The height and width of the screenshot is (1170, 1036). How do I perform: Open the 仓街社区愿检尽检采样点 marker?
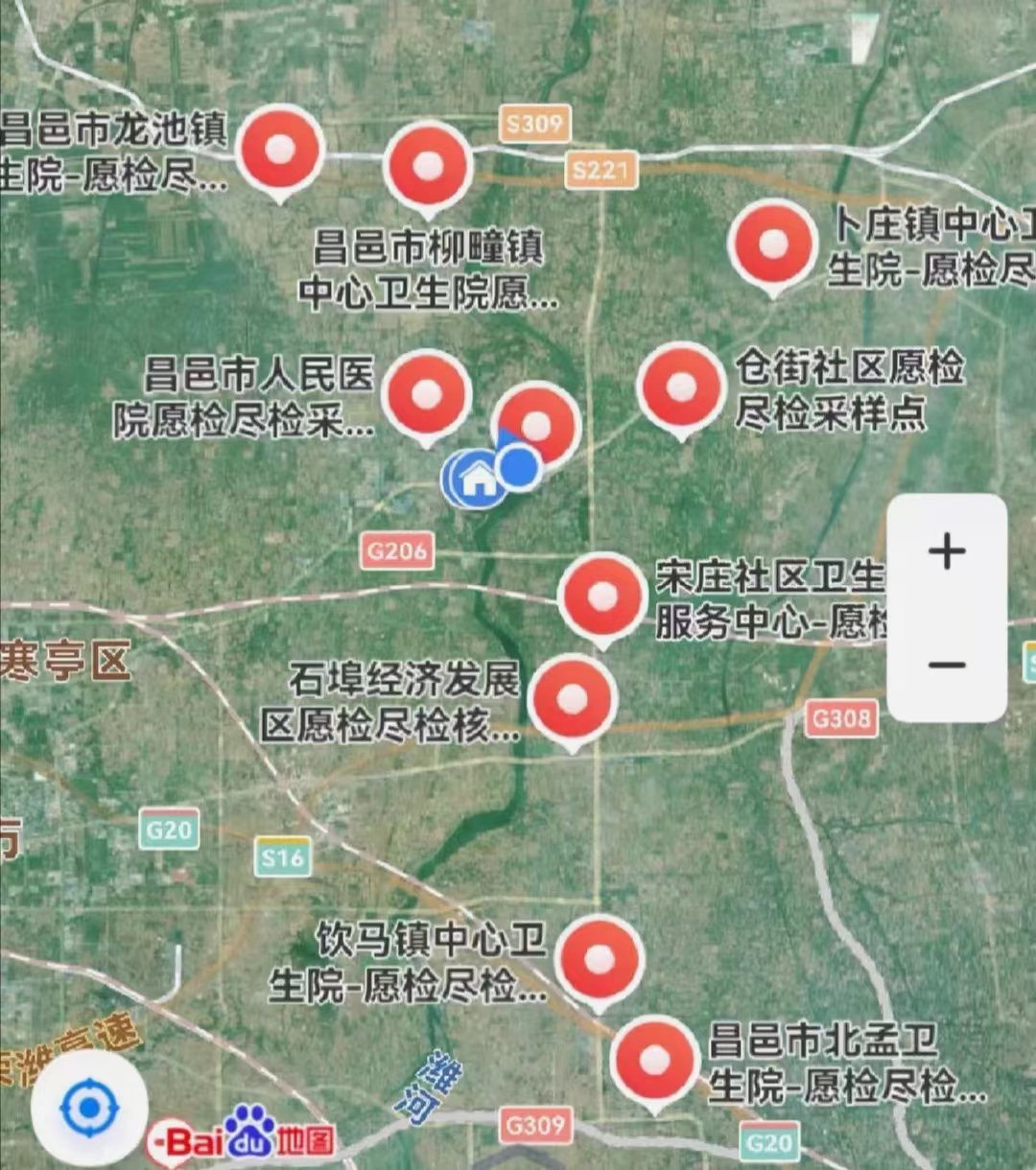(x=681, y=386)
